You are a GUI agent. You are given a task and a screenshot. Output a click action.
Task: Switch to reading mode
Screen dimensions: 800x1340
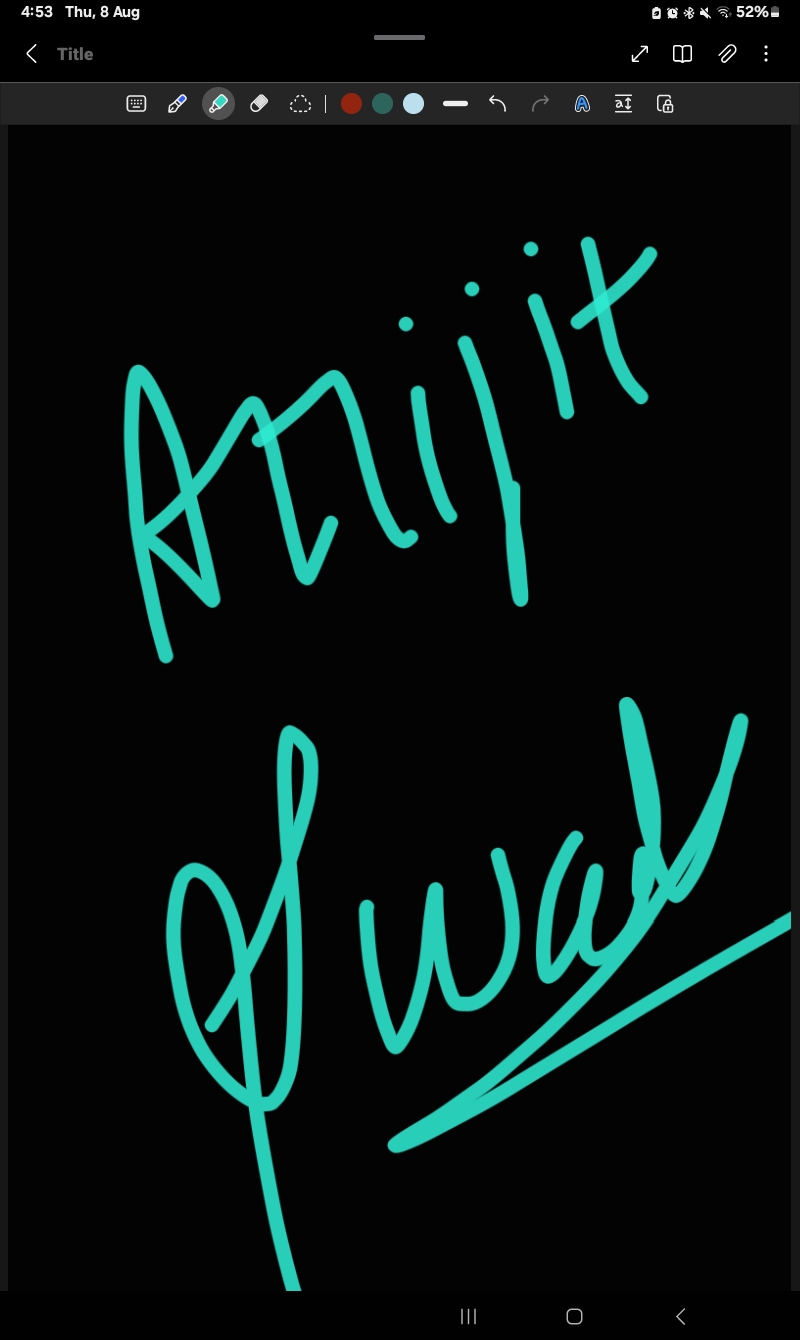[683, 54]
